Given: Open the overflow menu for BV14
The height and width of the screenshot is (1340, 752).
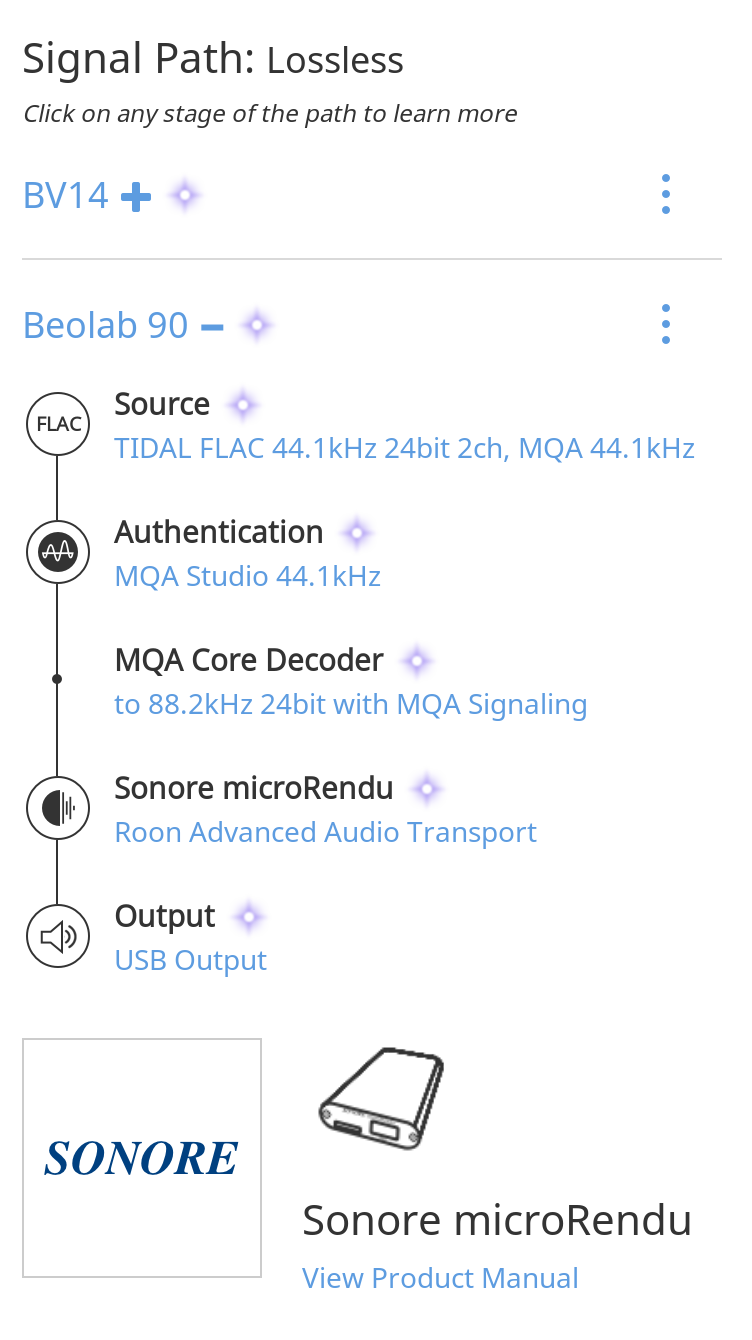Looking at the screenshot, I should 666,194.
